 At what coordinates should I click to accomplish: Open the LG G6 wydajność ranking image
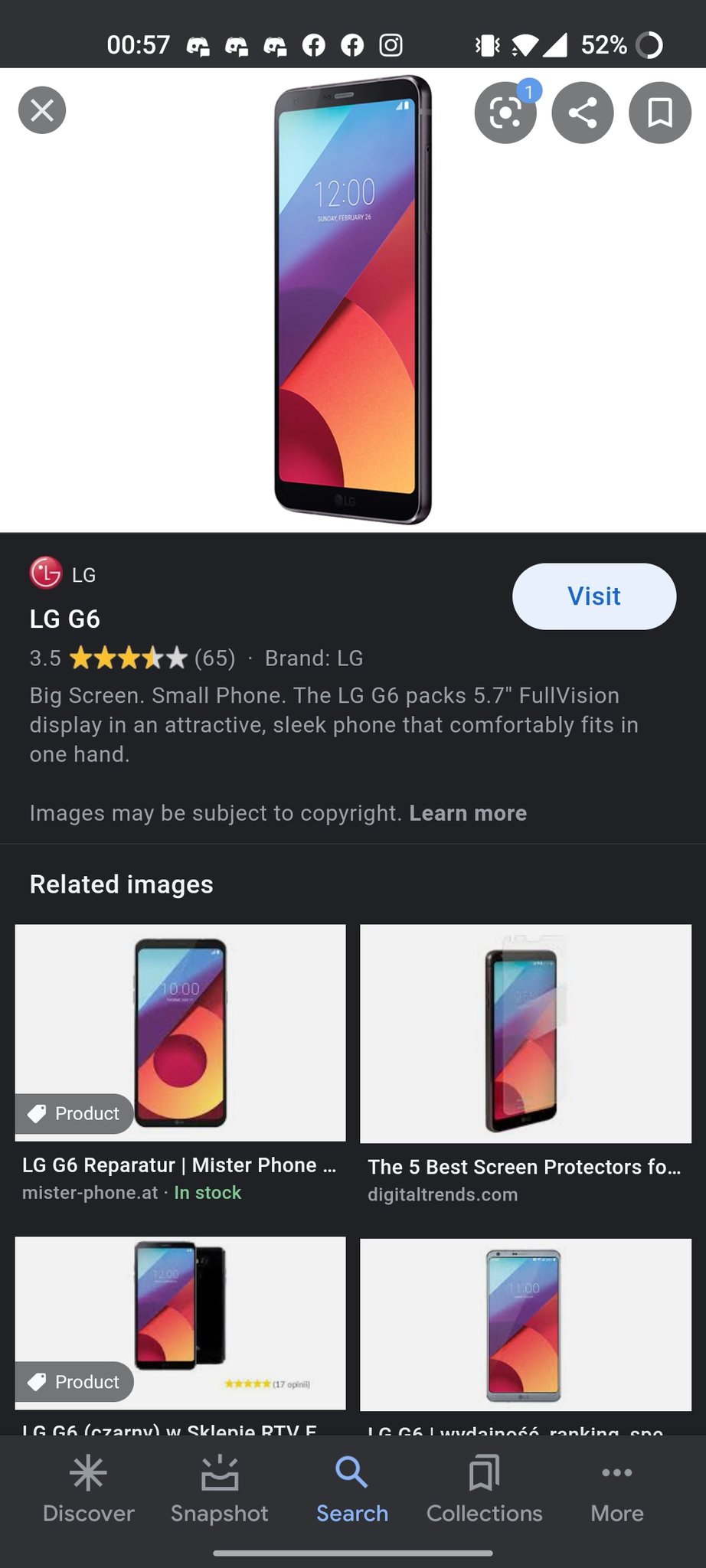pos(525,1325)
